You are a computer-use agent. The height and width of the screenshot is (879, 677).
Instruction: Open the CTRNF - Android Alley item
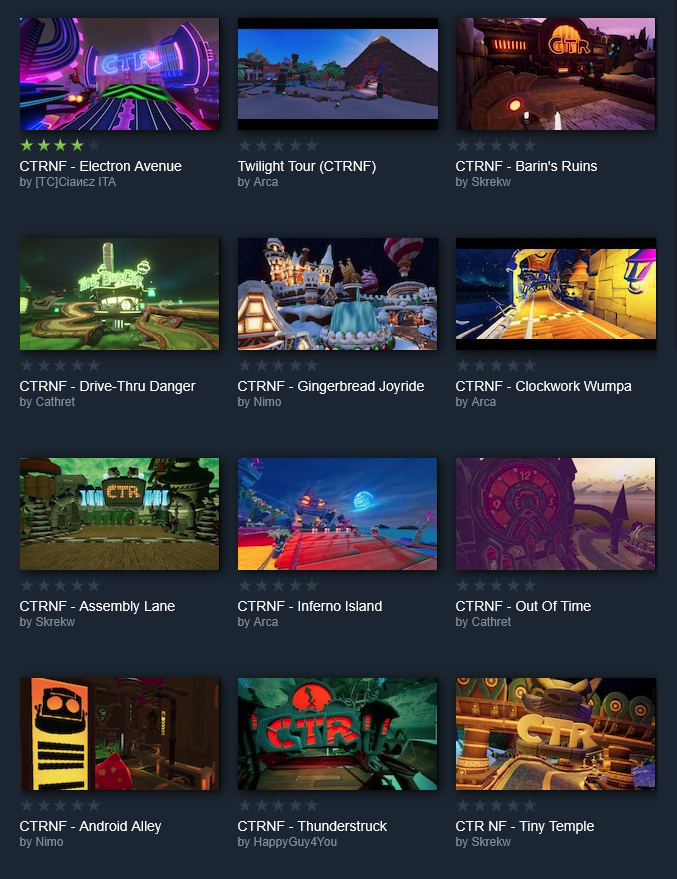(119, 733)
